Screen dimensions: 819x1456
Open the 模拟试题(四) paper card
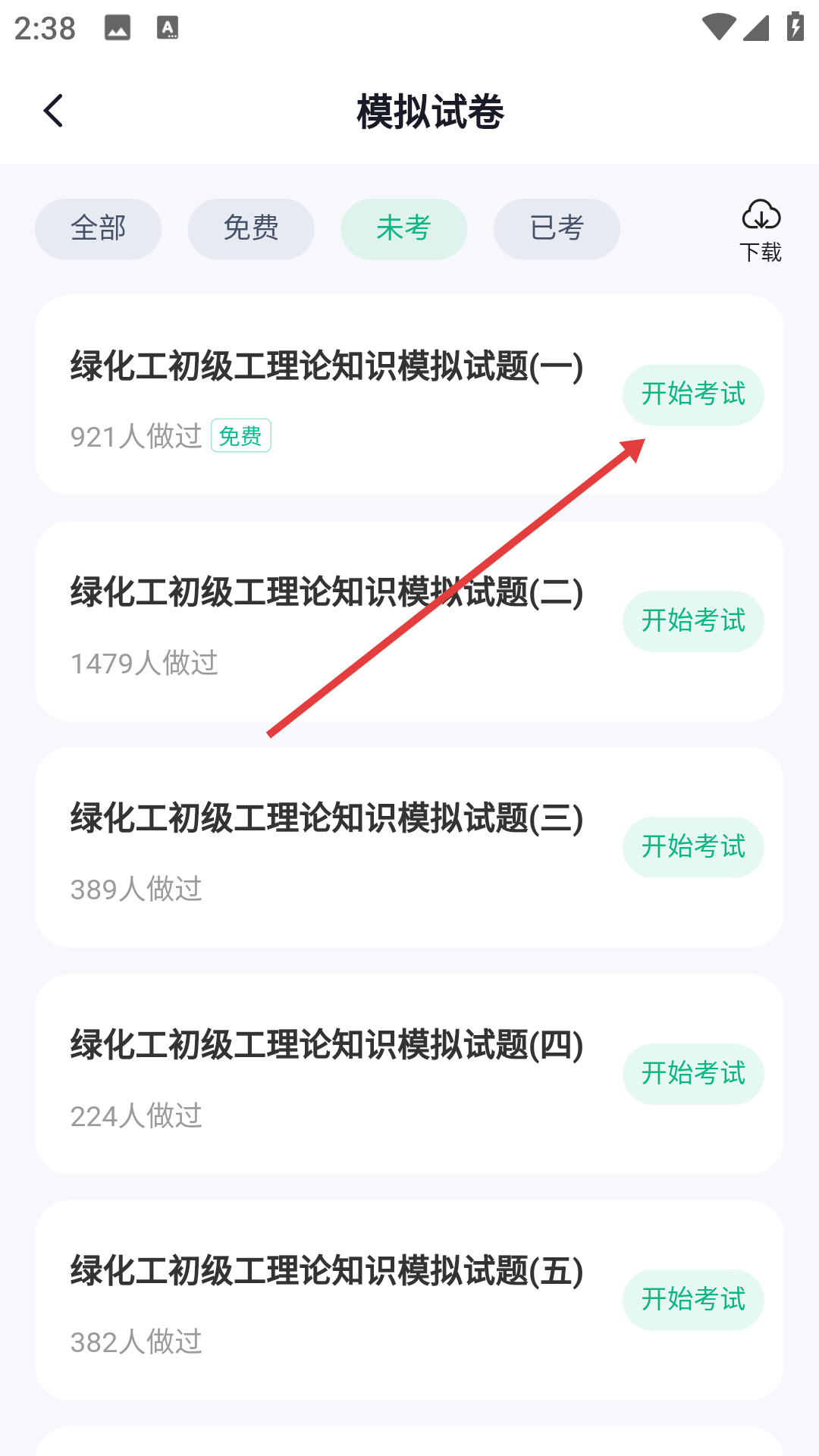click(x=326, y=1045)
